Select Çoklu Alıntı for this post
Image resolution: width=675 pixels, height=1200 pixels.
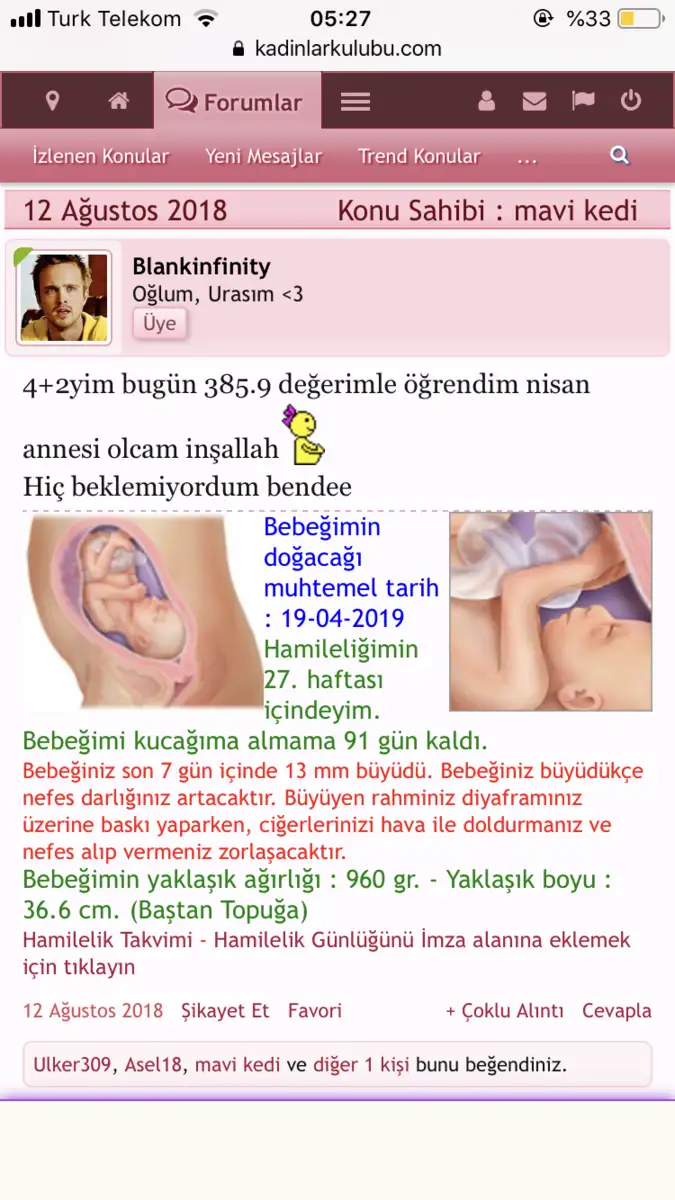505,1011
